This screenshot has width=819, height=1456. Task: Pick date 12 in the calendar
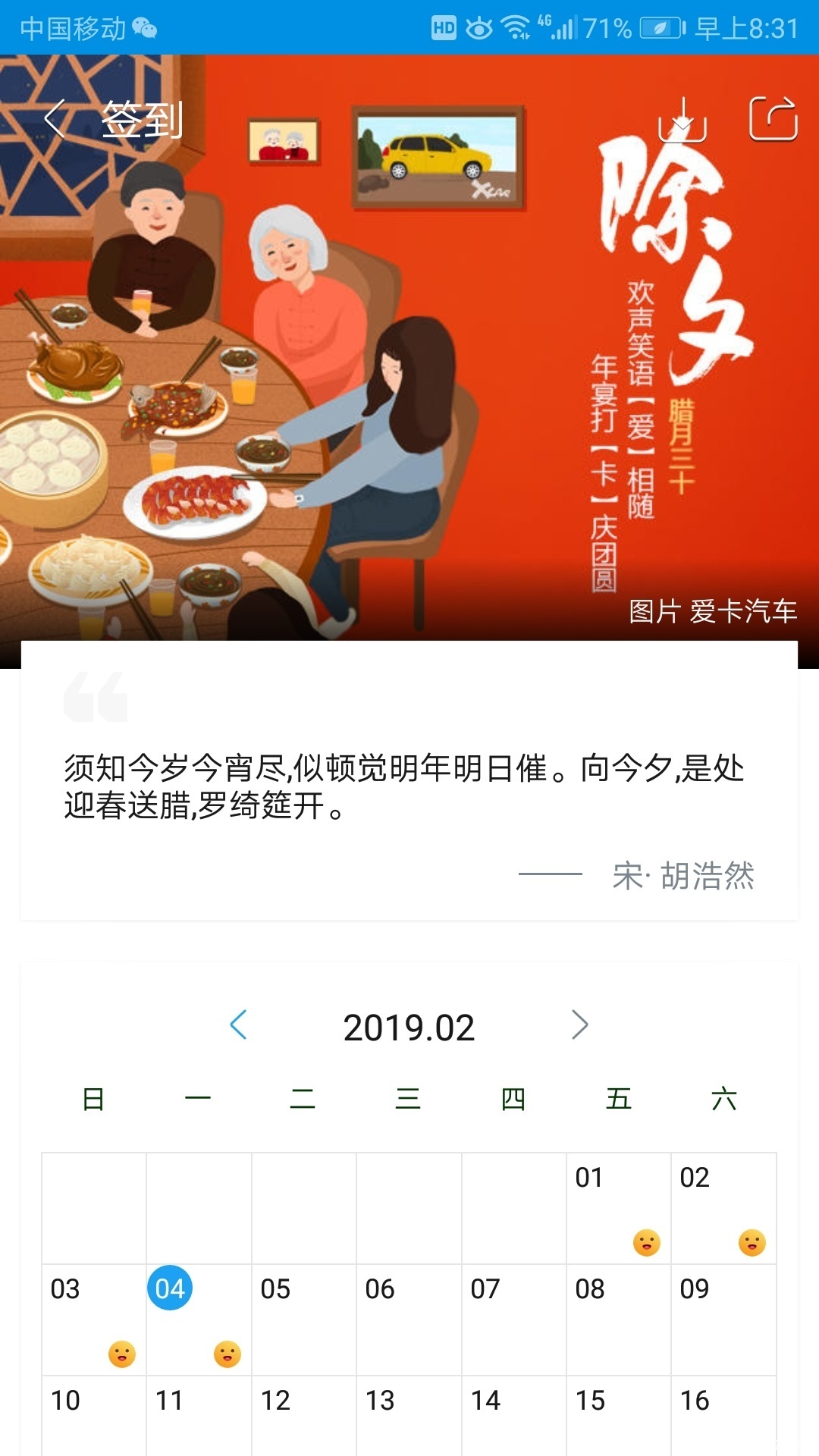[x=304, y=1414]
